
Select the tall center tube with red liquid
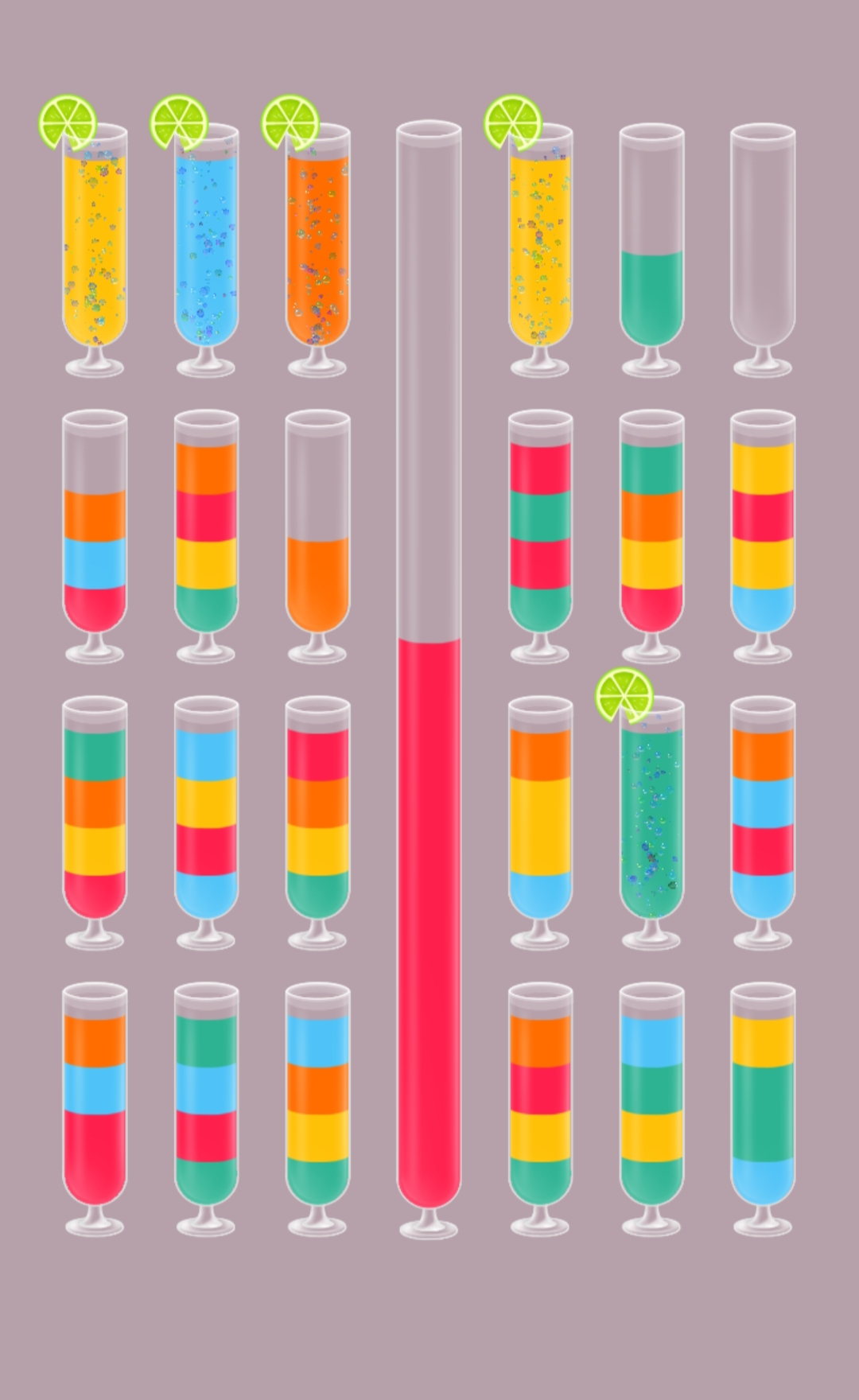429,679
